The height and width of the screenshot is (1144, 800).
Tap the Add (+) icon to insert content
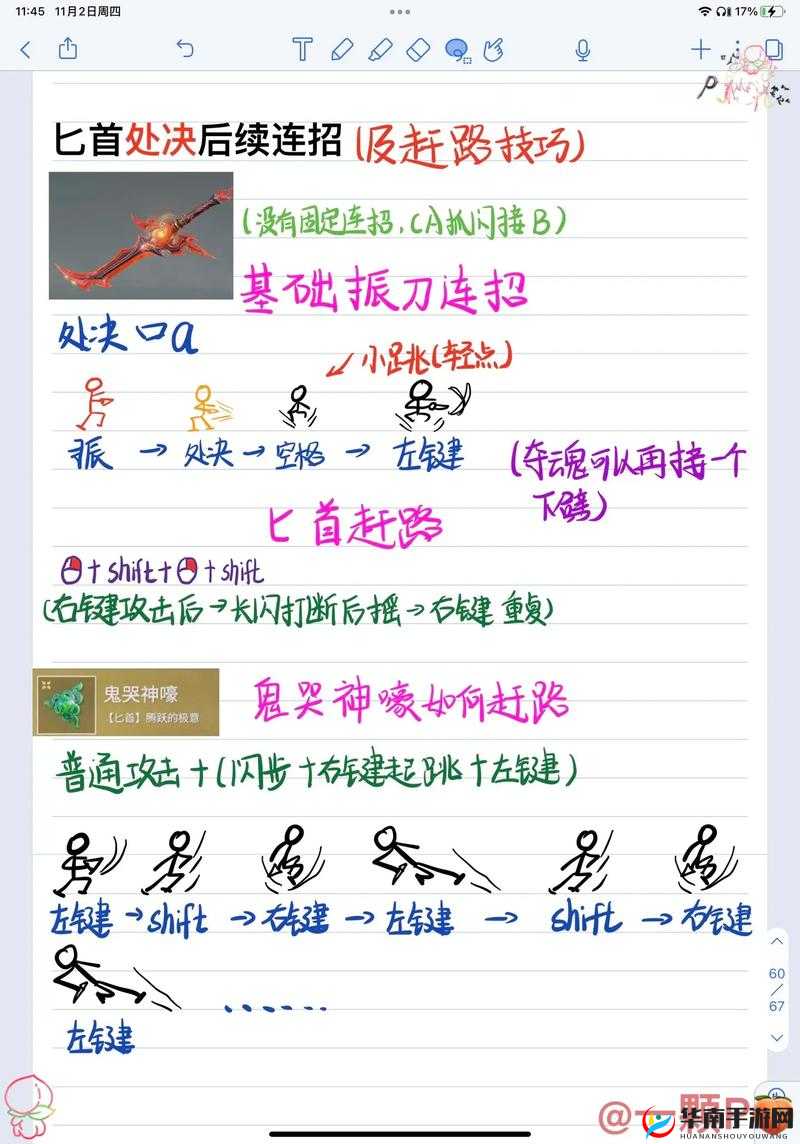[701, 47]
